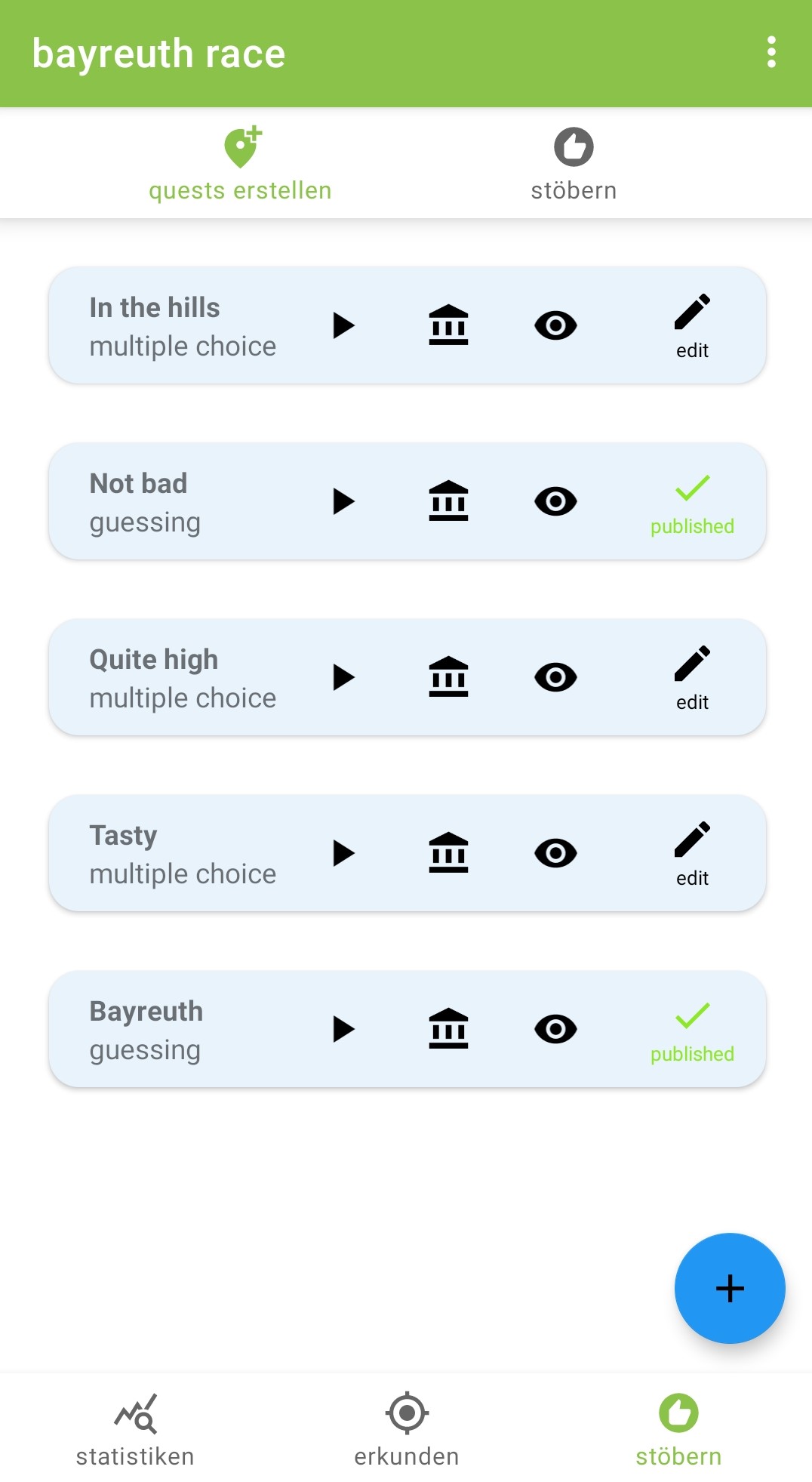Switch to the top stöbern tab
Image resolution: width=812 pixels, height=1482 pixels.
tap(574, 164)
